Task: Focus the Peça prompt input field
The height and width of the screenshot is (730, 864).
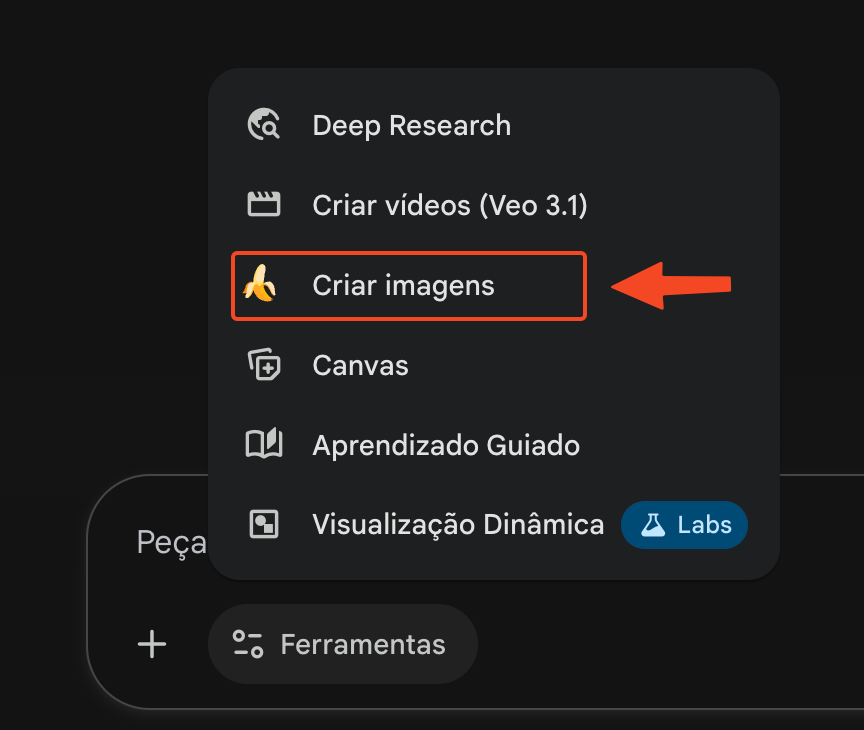Action: (x=171, y=542)
